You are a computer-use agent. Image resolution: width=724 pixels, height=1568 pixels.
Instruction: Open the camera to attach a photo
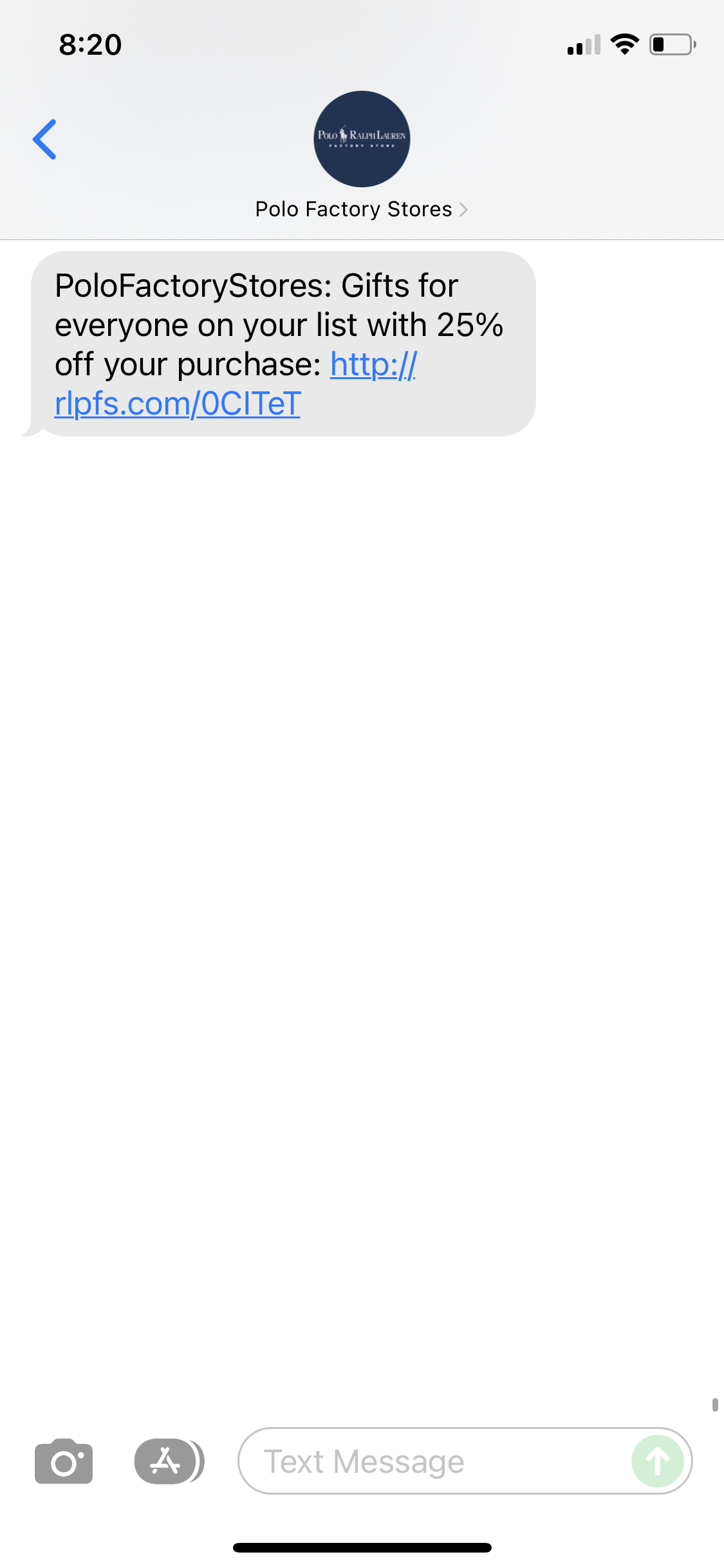coord(64,1461)
